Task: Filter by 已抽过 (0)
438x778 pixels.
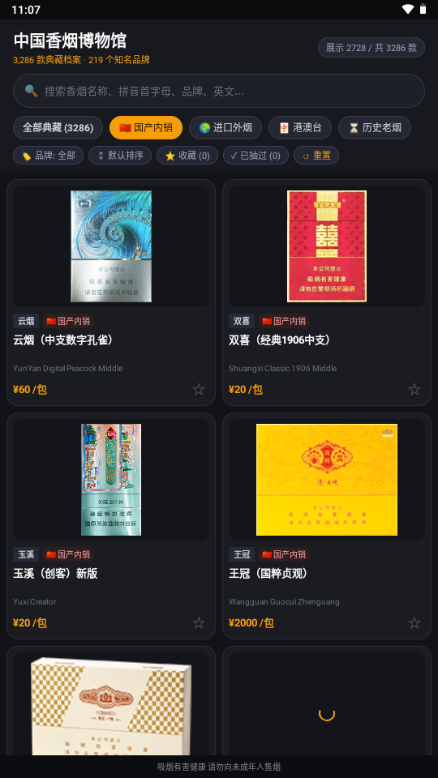Action: point(256,155)
